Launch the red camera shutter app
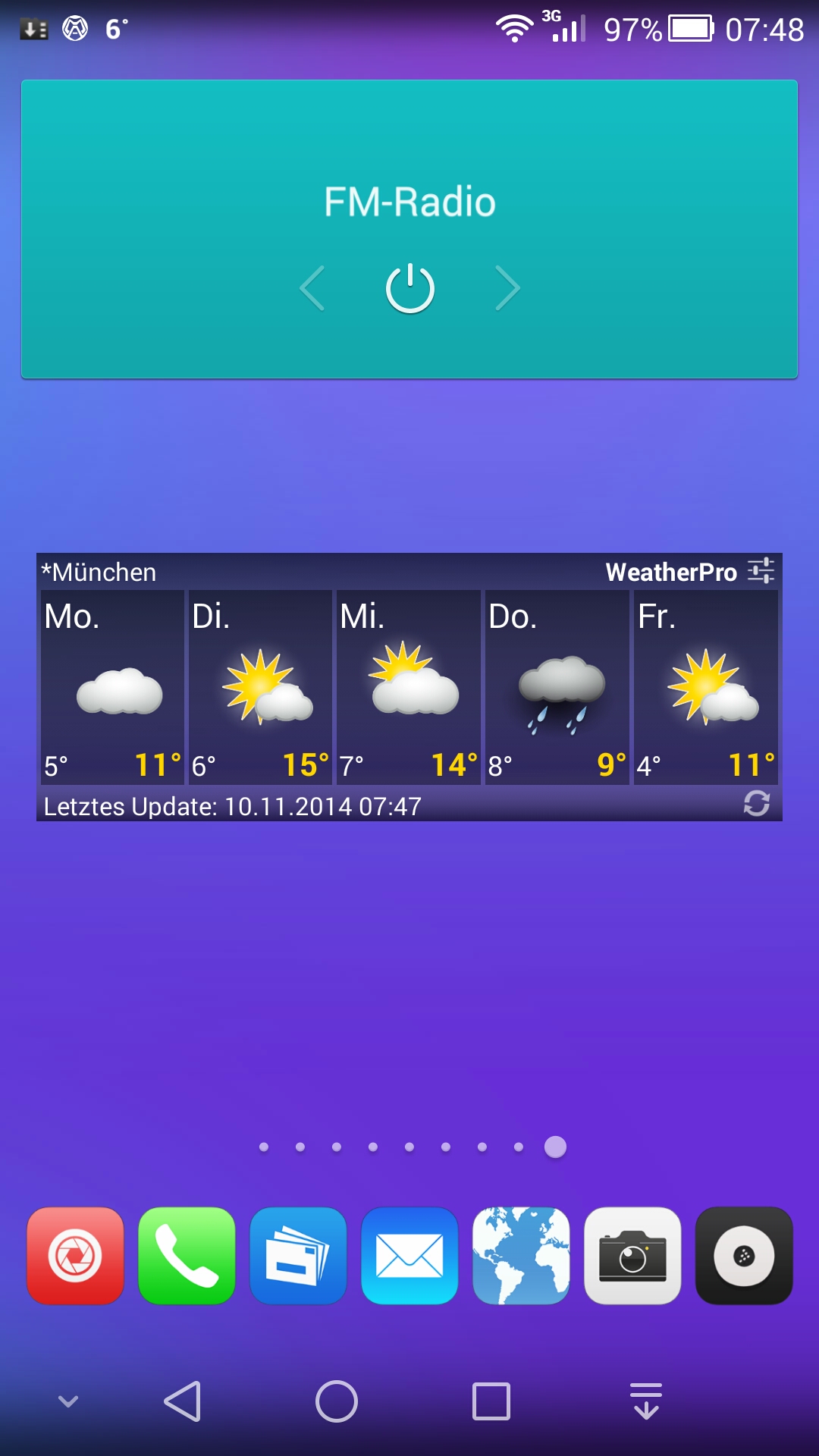 [x=75, y=1256]
